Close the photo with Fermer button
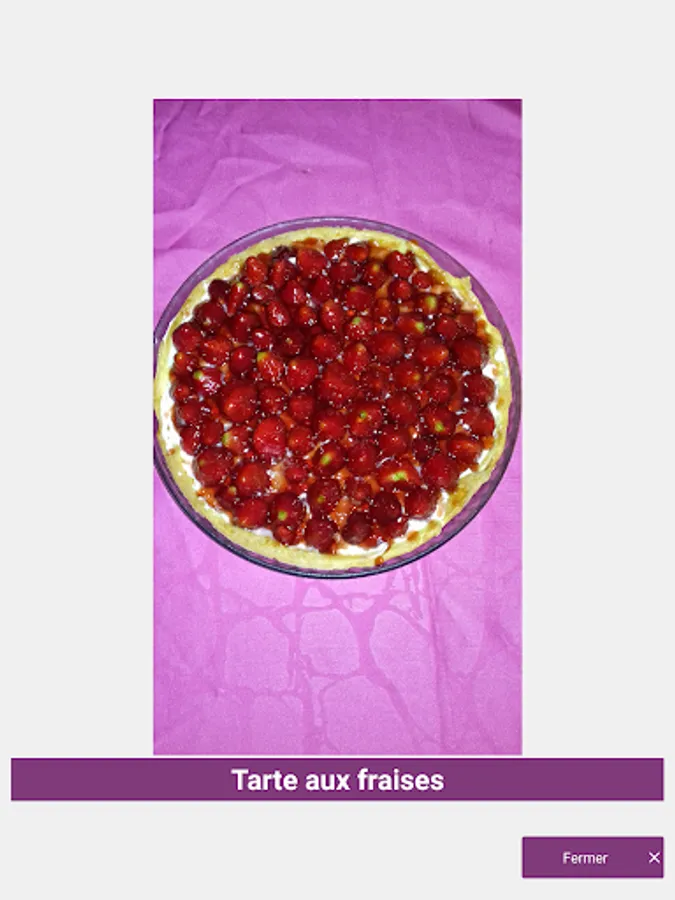The width and height of the screenshot is (675, 900). (592, 857)
